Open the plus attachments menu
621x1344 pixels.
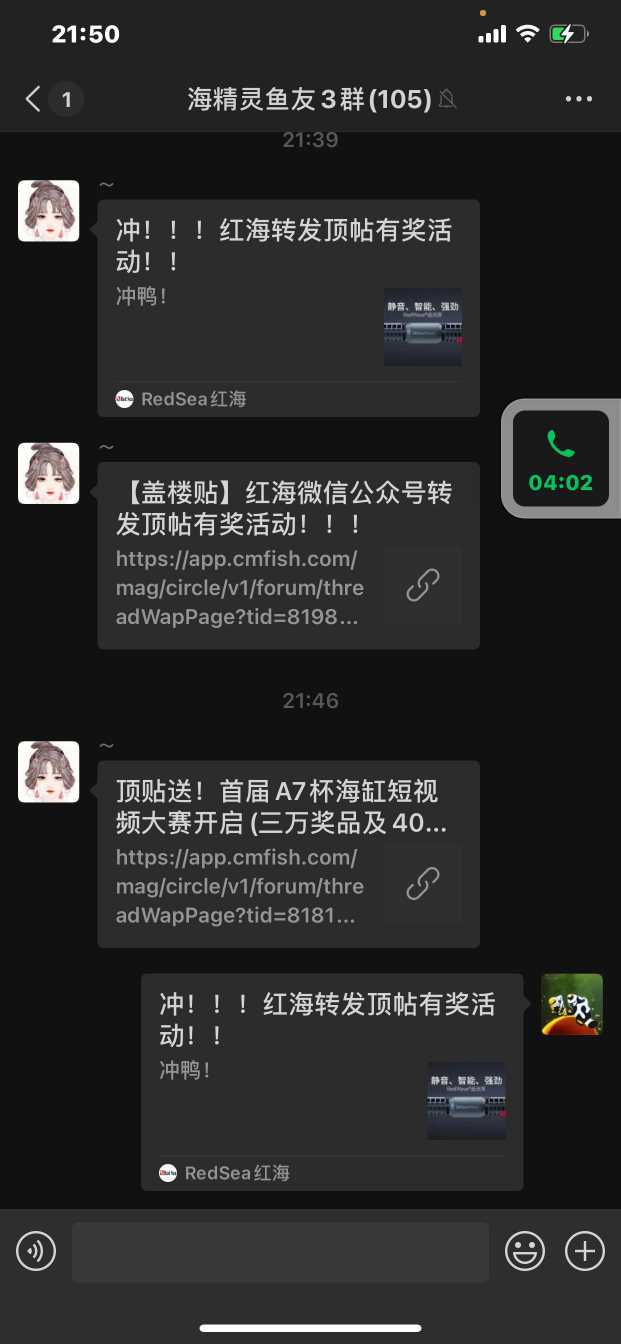[585, 1251]
